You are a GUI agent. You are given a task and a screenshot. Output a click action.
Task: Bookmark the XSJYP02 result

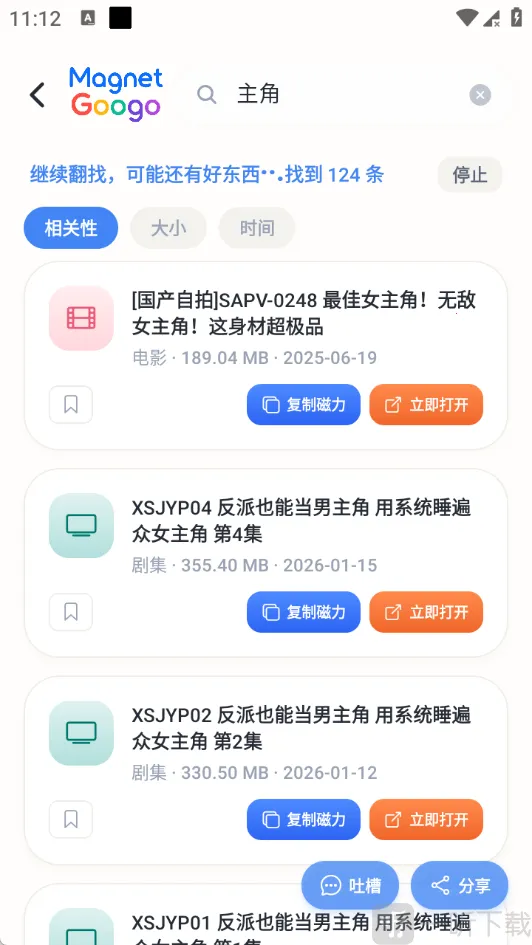(x=70, y=819)
